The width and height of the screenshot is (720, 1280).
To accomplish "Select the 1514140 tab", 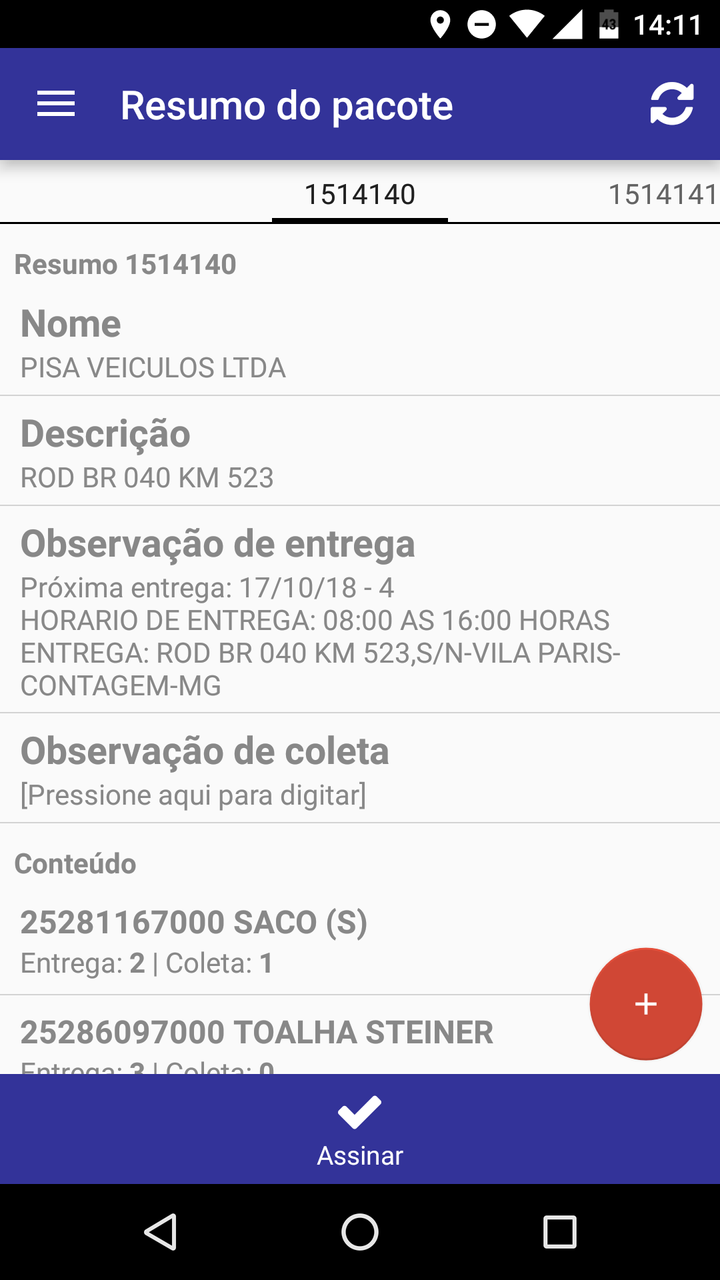I will [x=360, y=194].
